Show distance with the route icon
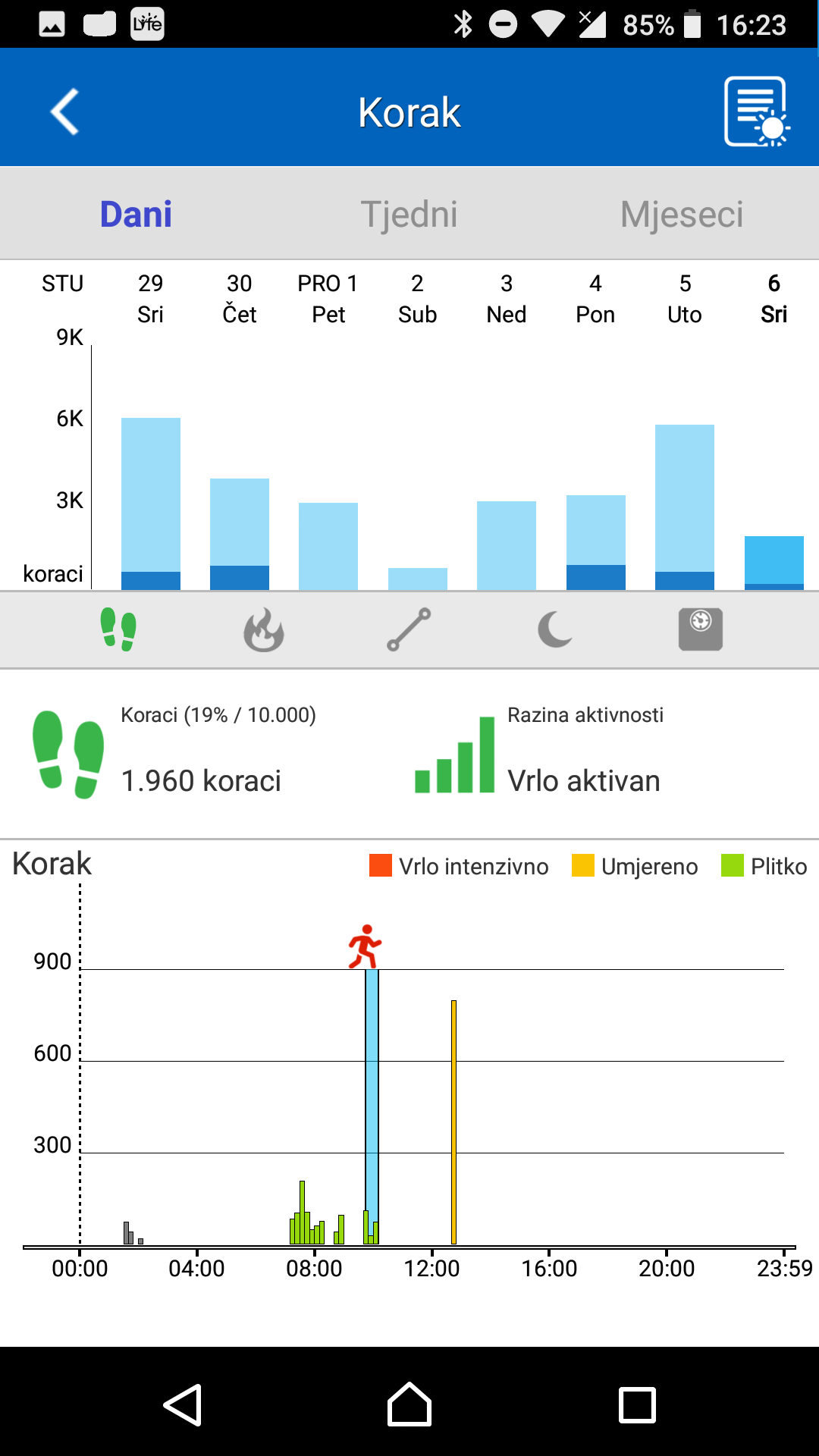Viewport: 819px width, 1456px height. [409, 629]
